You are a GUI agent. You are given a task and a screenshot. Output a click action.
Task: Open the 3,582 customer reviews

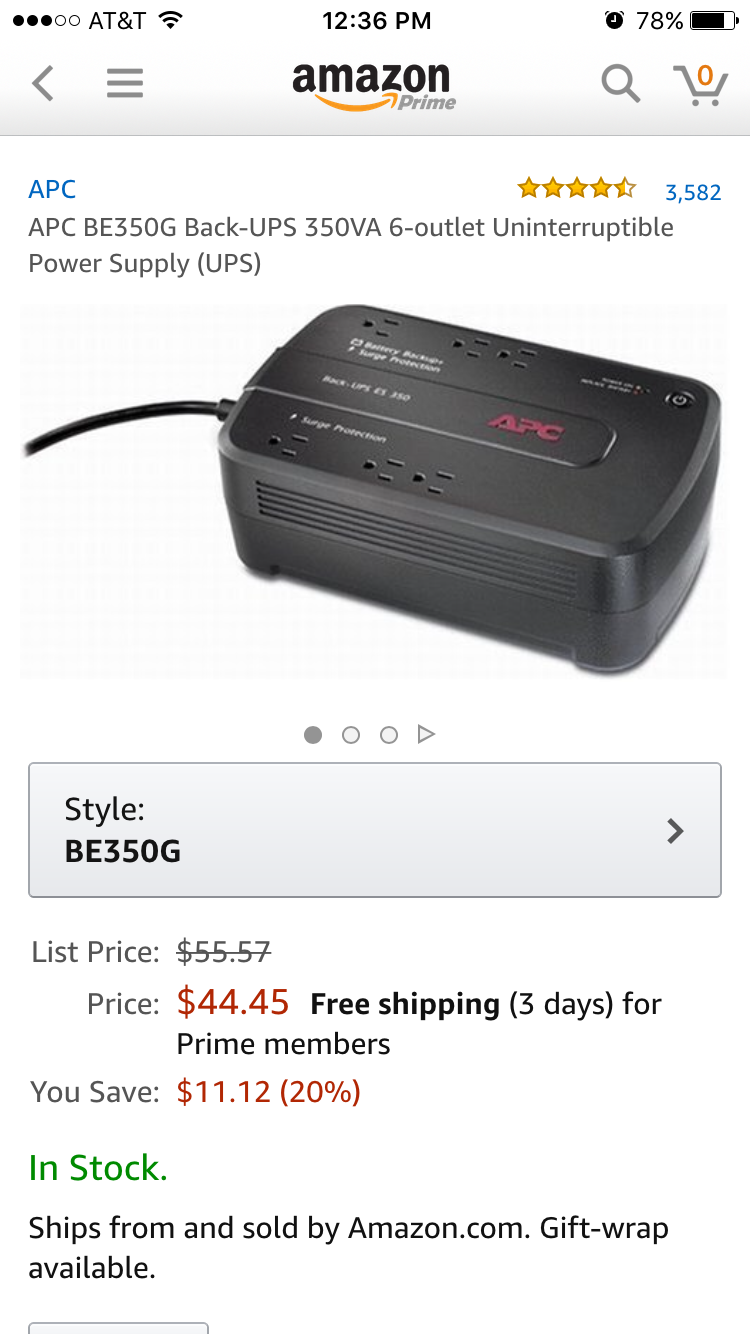pos(692,191)
